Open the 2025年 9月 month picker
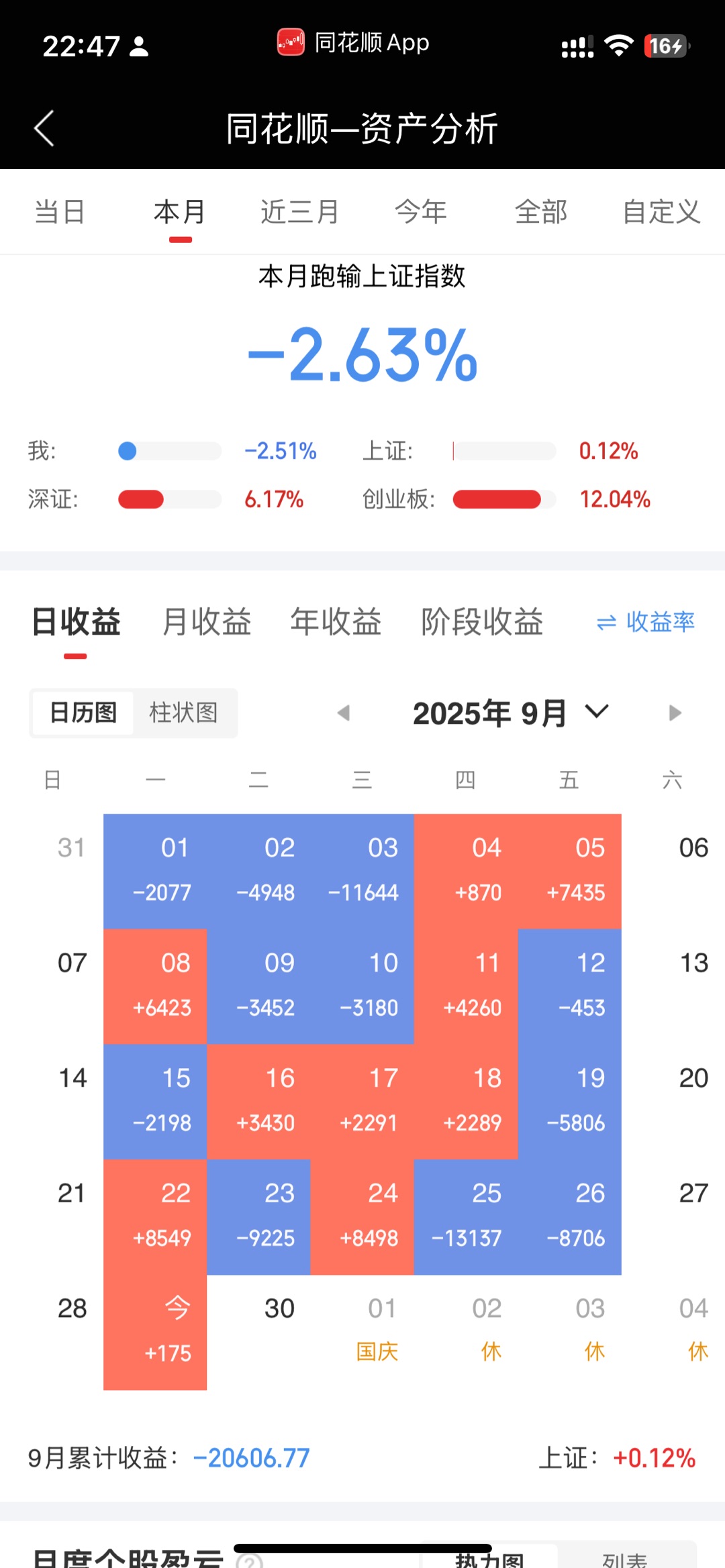Screen dimensions: 725x1568 click(510, 713)
